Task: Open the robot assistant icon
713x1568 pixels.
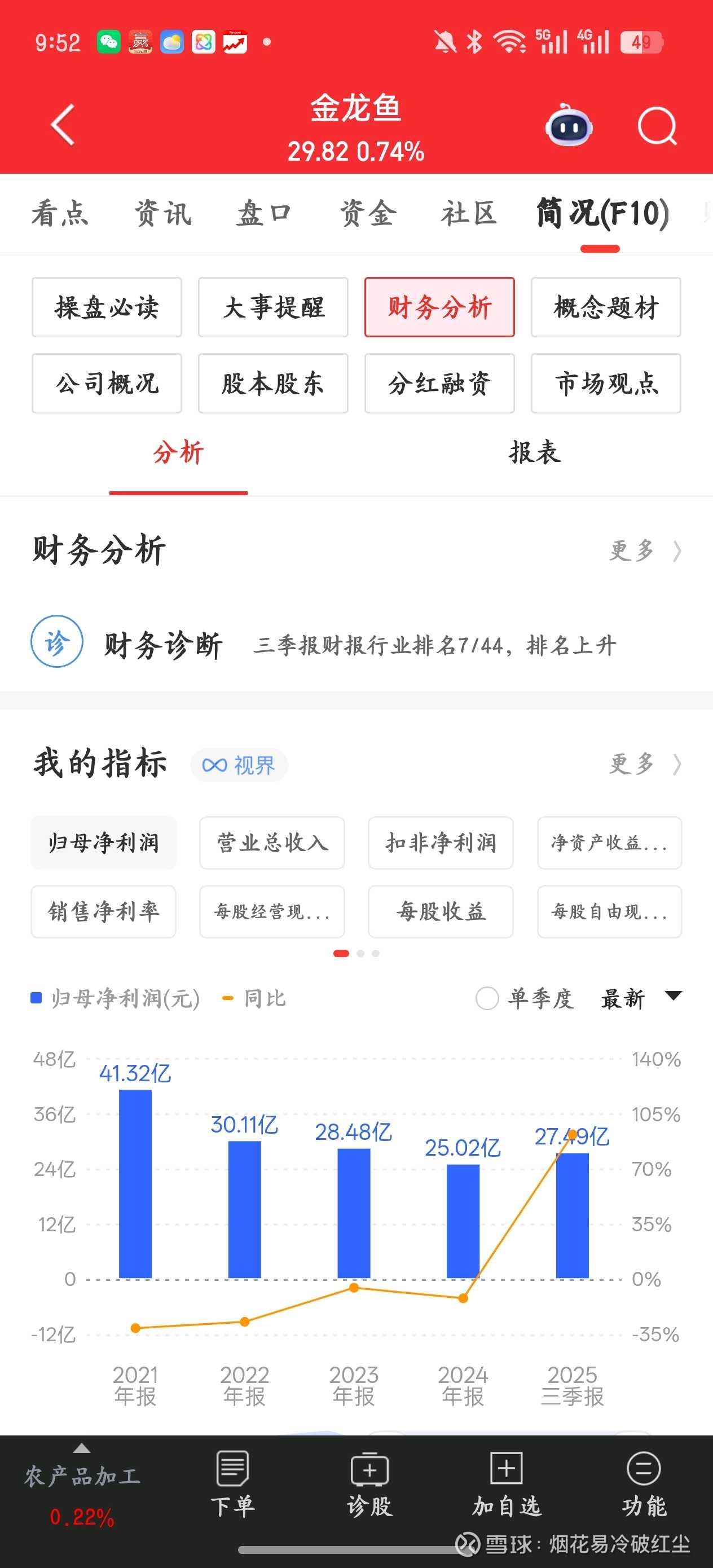Action: (568, 126)
